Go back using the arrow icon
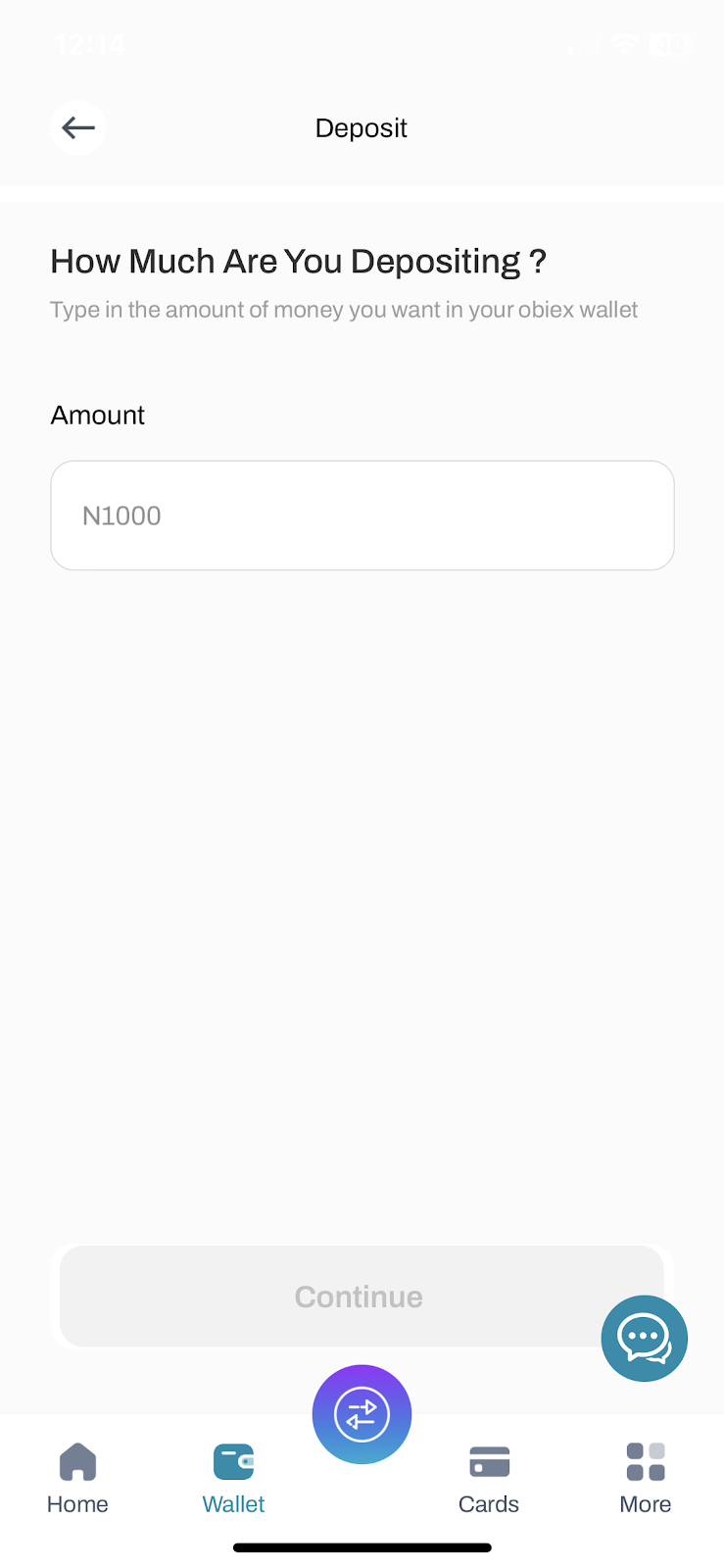724x1568 pixels. 78,127
